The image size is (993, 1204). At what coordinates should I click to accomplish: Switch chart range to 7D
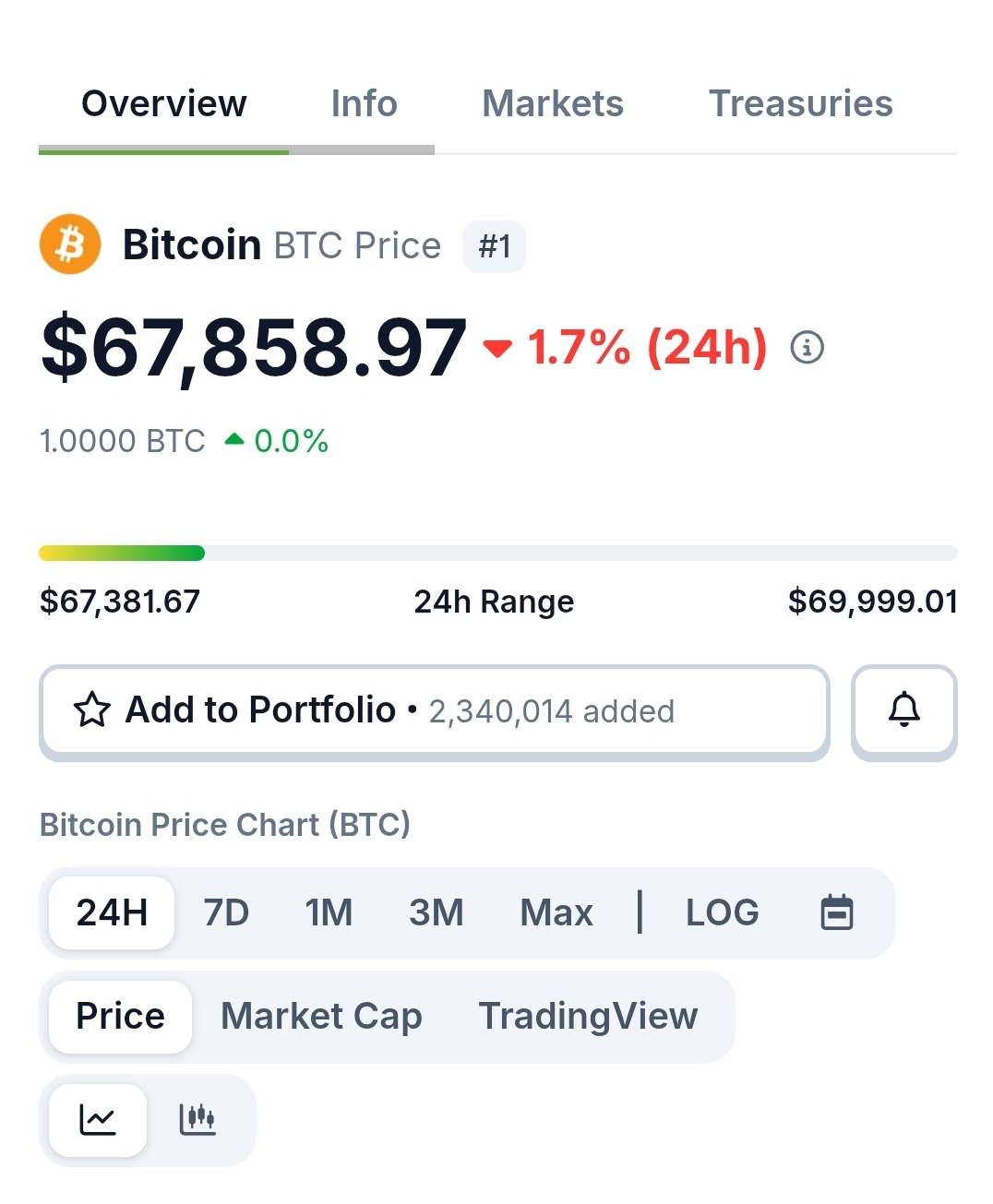[226, 912]
